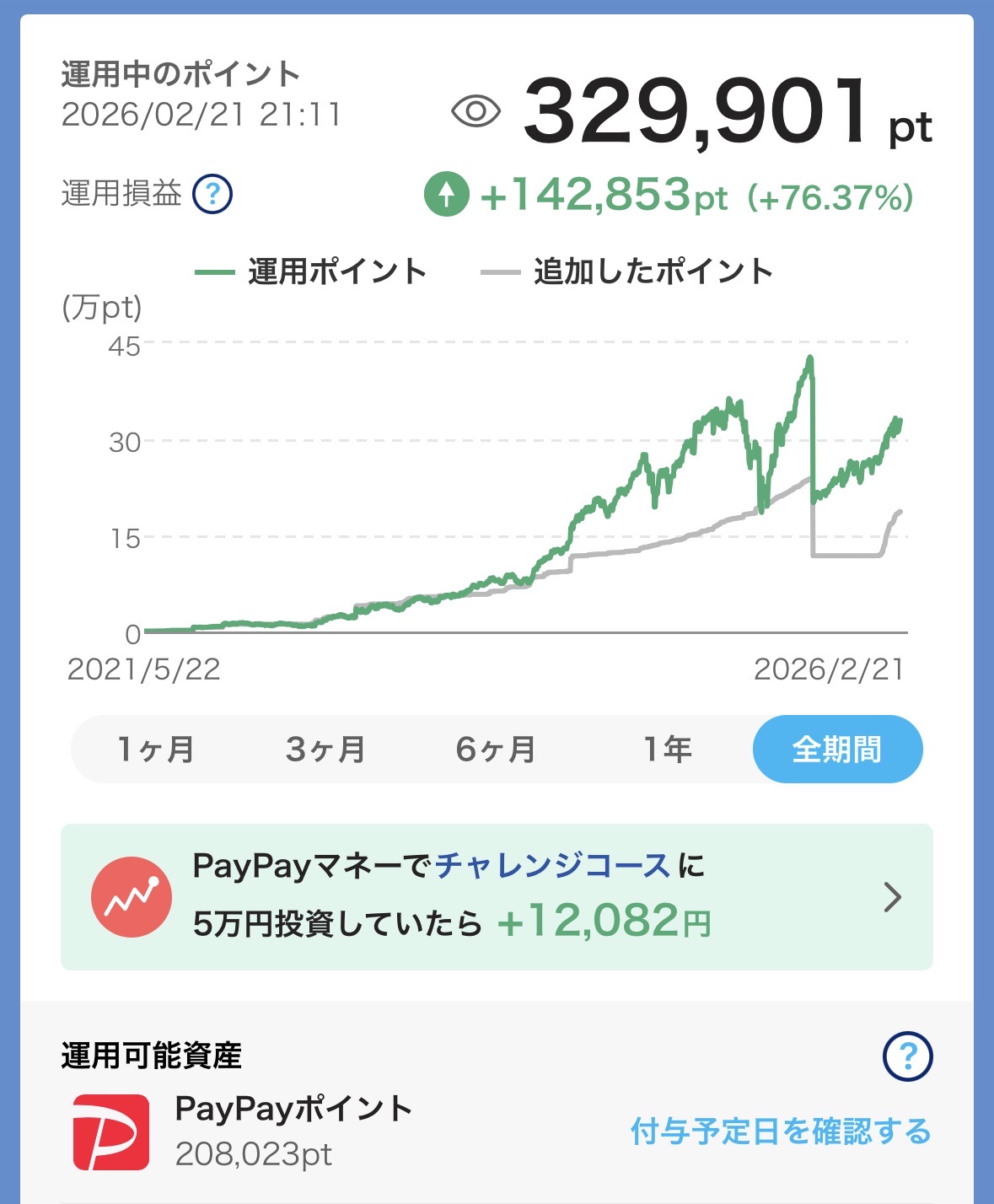Open the チャレンジコース investment banner
994x1204 pixels.
[x=497, y=896]
